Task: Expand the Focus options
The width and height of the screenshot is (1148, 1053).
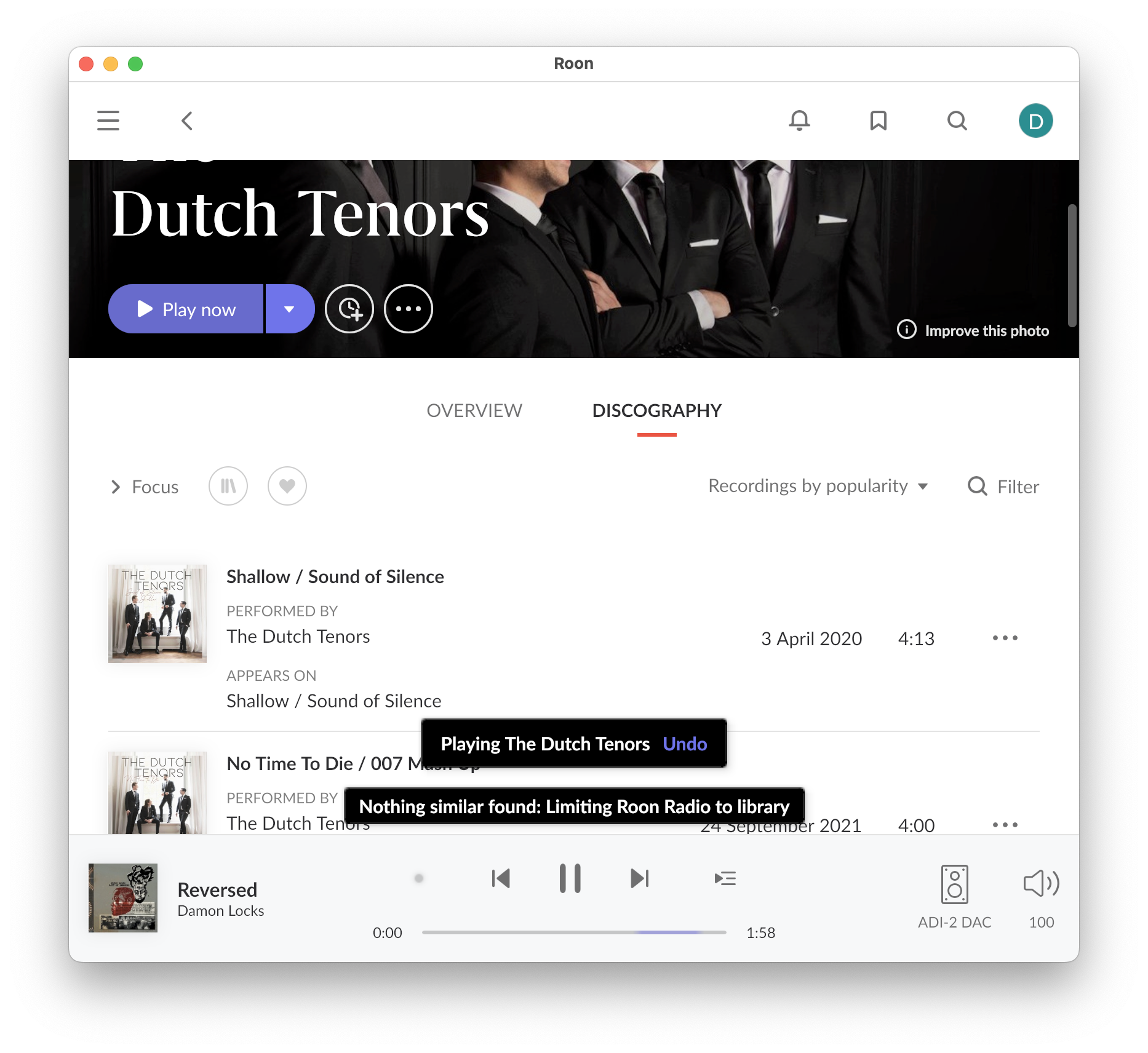Action: click(x=145, y=487)
